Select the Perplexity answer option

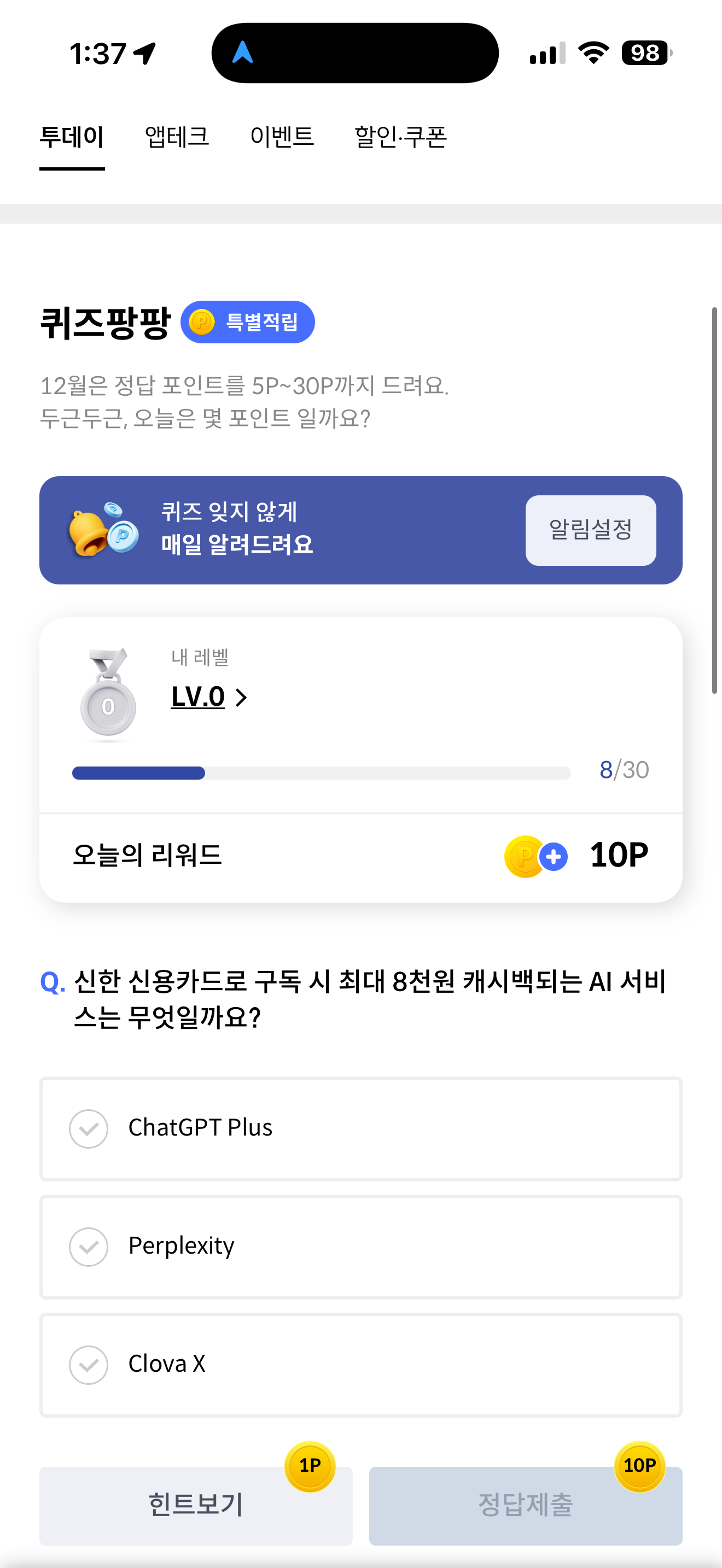(x=361, y=1247)
